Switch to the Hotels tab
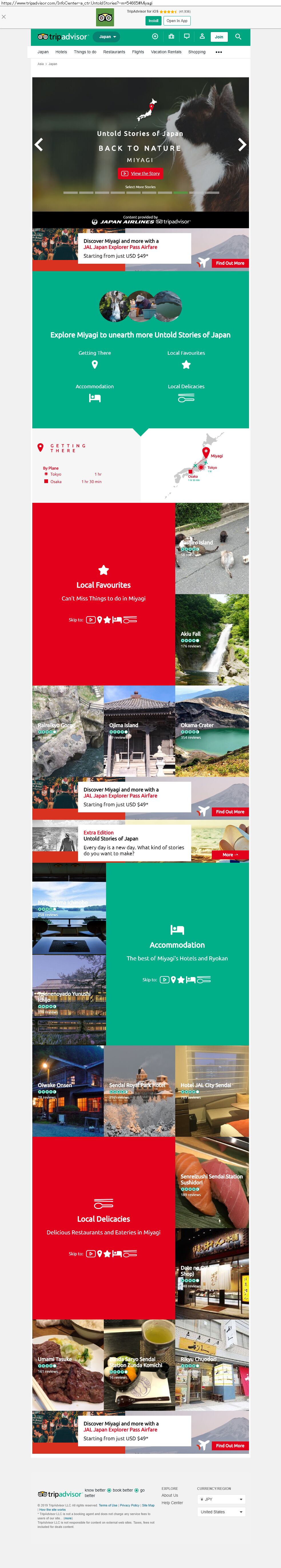 click(61, 52)
